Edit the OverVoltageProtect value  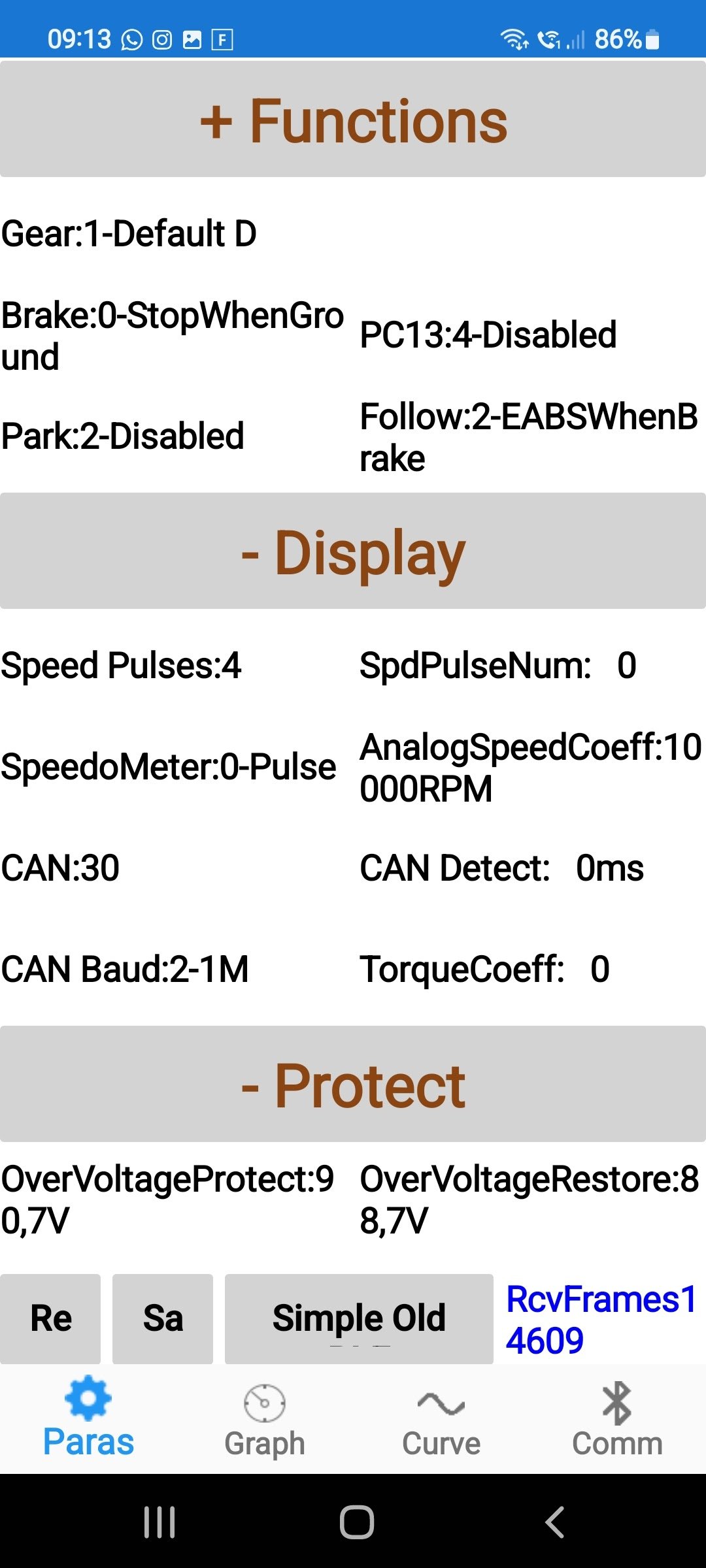(x=167, y=1200)
